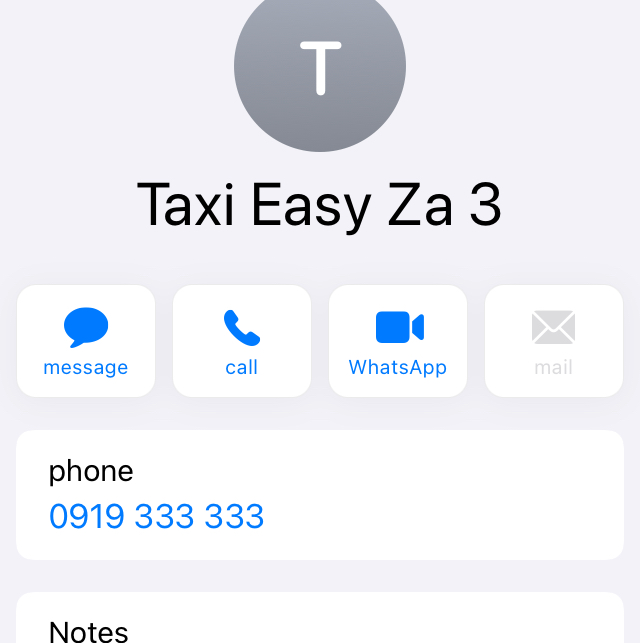Dial phone number 0919 333 333
Viewport: 640px width, 643px height.
click(157, 516)
